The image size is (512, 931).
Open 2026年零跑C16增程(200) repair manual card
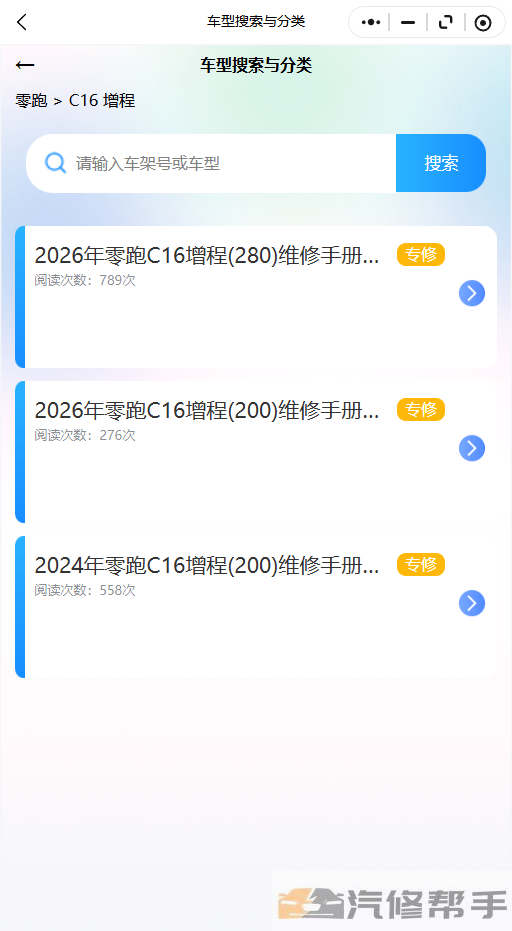(x=256, y=452)
